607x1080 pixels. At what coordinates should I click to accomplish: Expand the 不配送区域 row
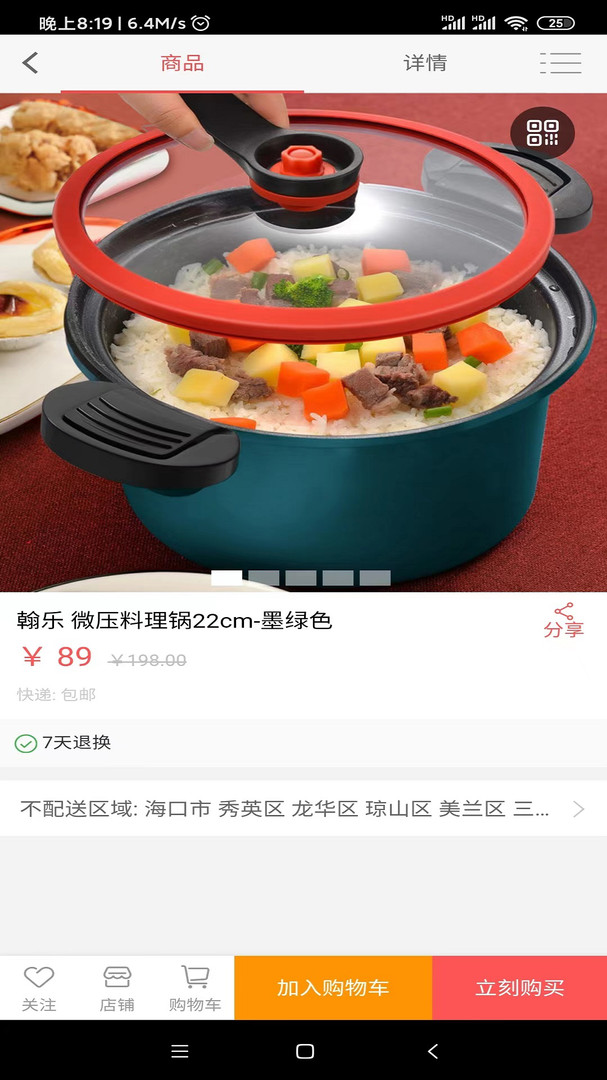point(303,809)
